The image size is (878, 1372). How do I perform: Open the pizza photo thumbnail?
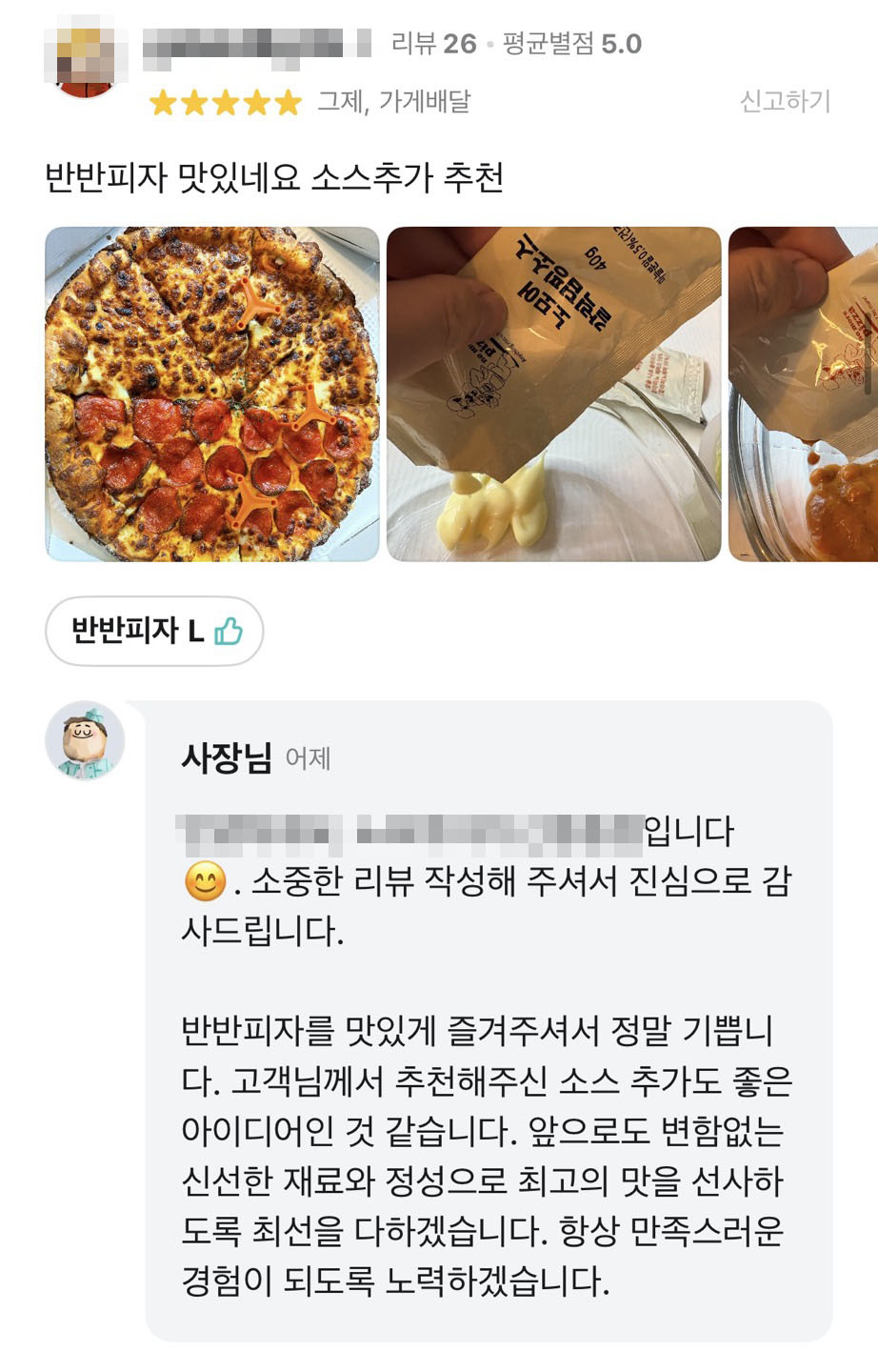coord(211,393)
